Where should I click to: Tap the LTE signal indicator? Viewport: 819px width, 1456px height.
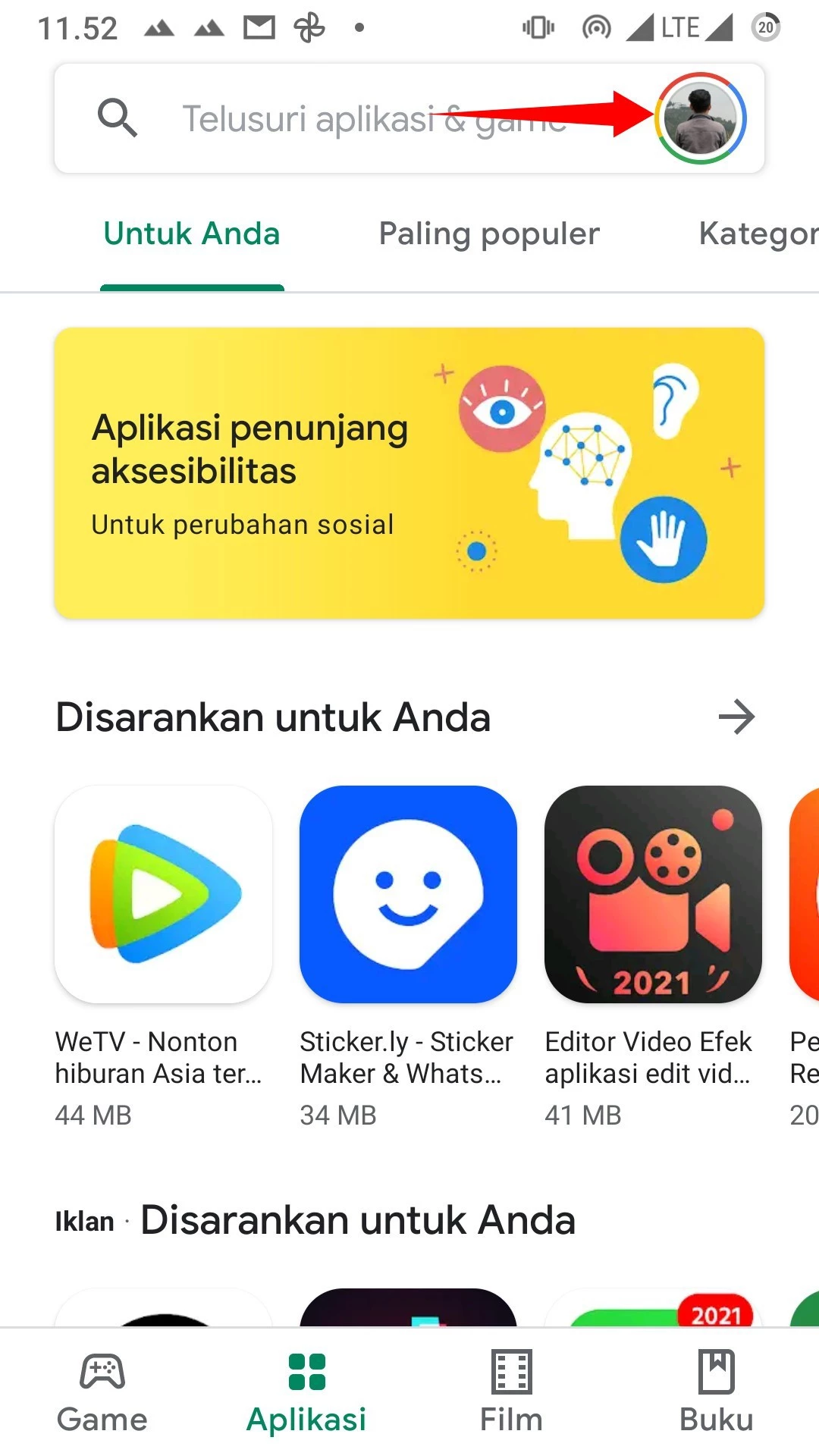(676, 27)
